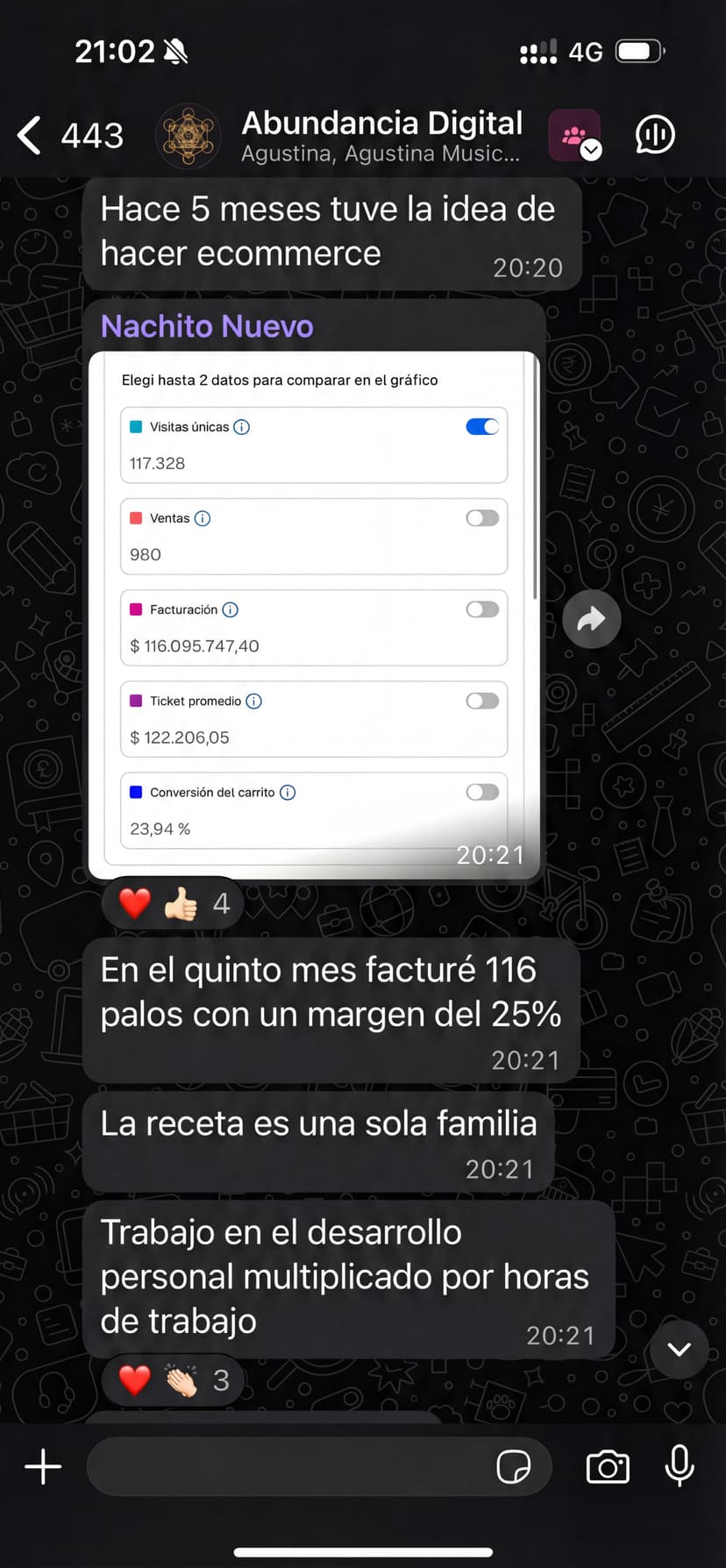Screen dimensions: 726x1568
Task: Tap the Abundancia Digital group avatar
Action: (188, 135)
